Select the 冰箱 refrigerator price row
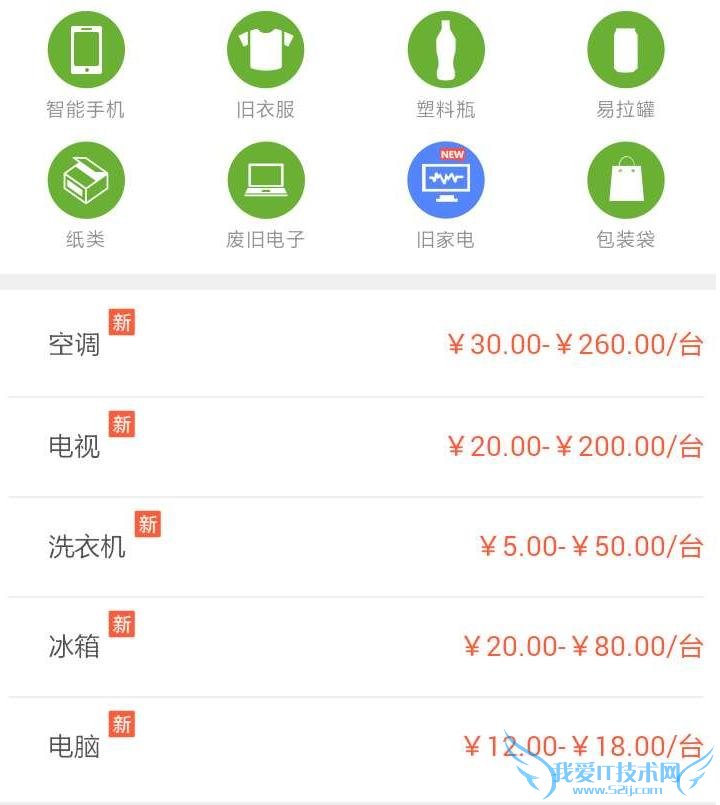Viewport: 720px width, 805px height. 360,647
